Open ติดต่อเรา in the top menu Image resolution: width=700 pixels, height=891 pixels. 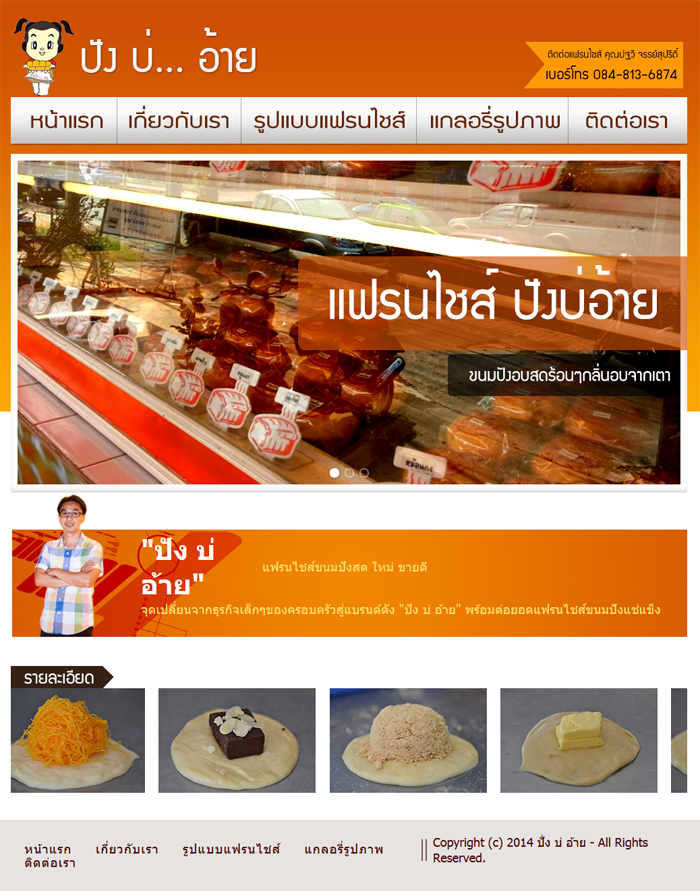click(626, 122)
